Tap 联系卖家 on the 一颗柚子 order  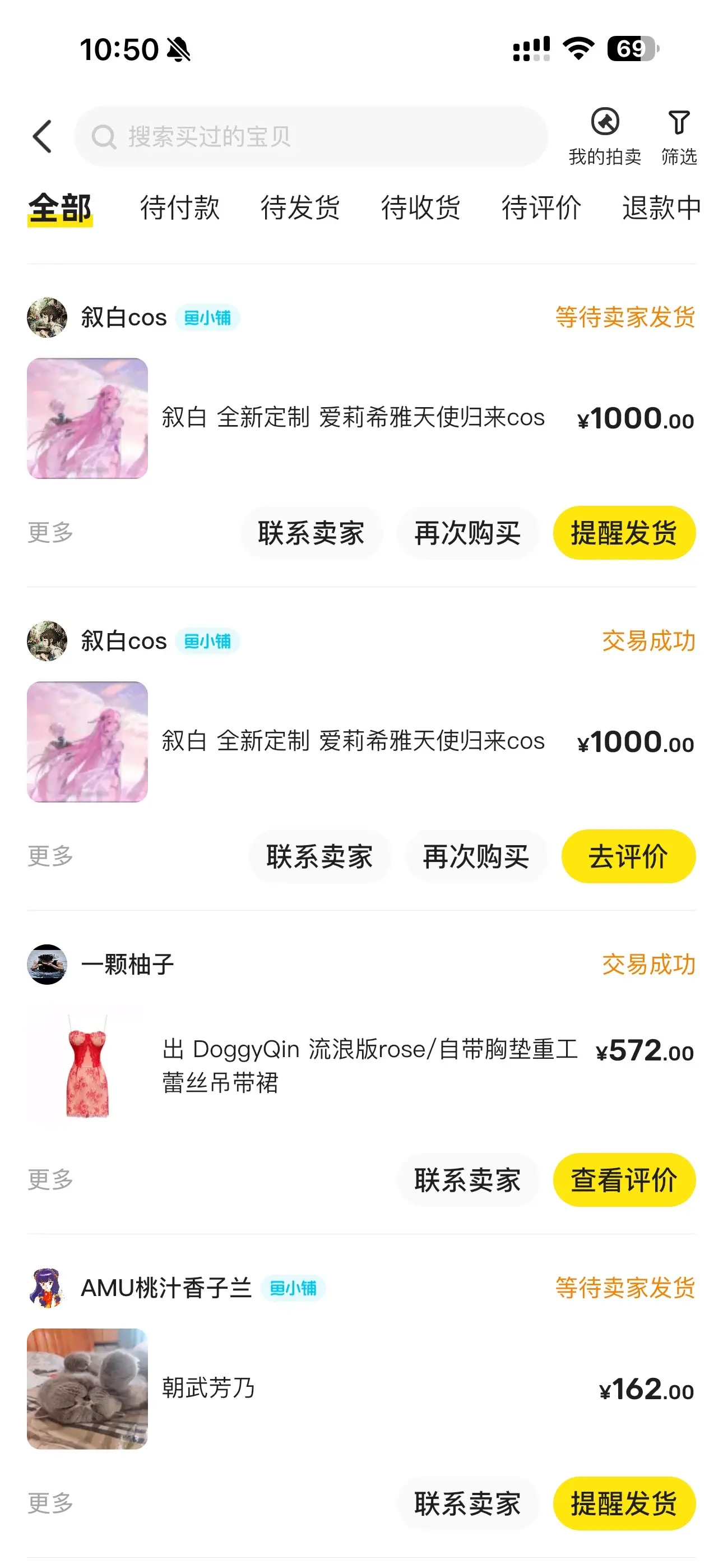coord(467,1180)
